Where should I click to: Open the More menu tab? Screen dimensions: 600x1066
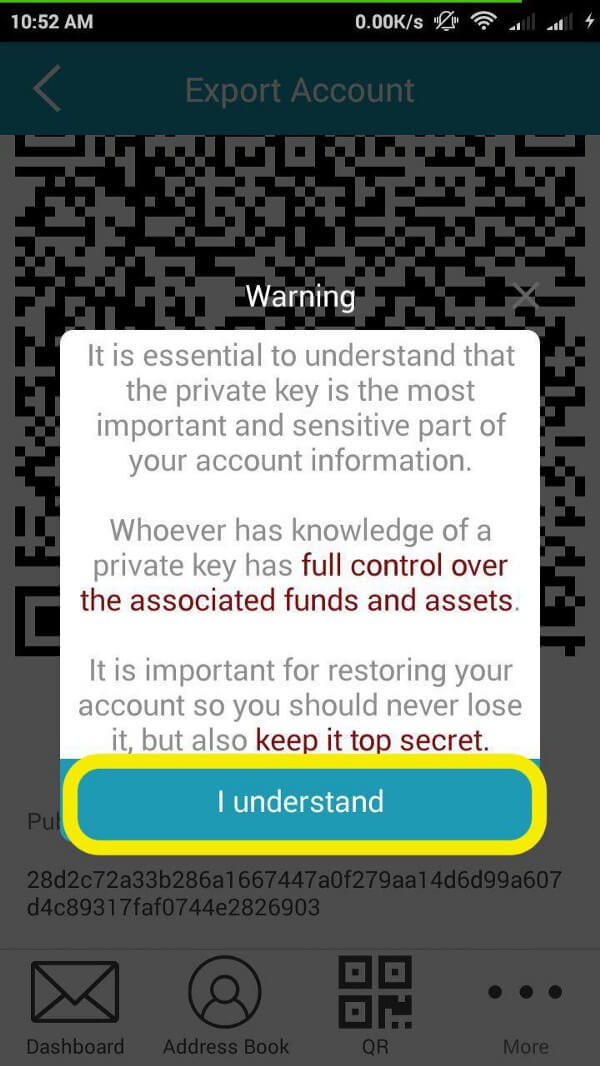525,1007
